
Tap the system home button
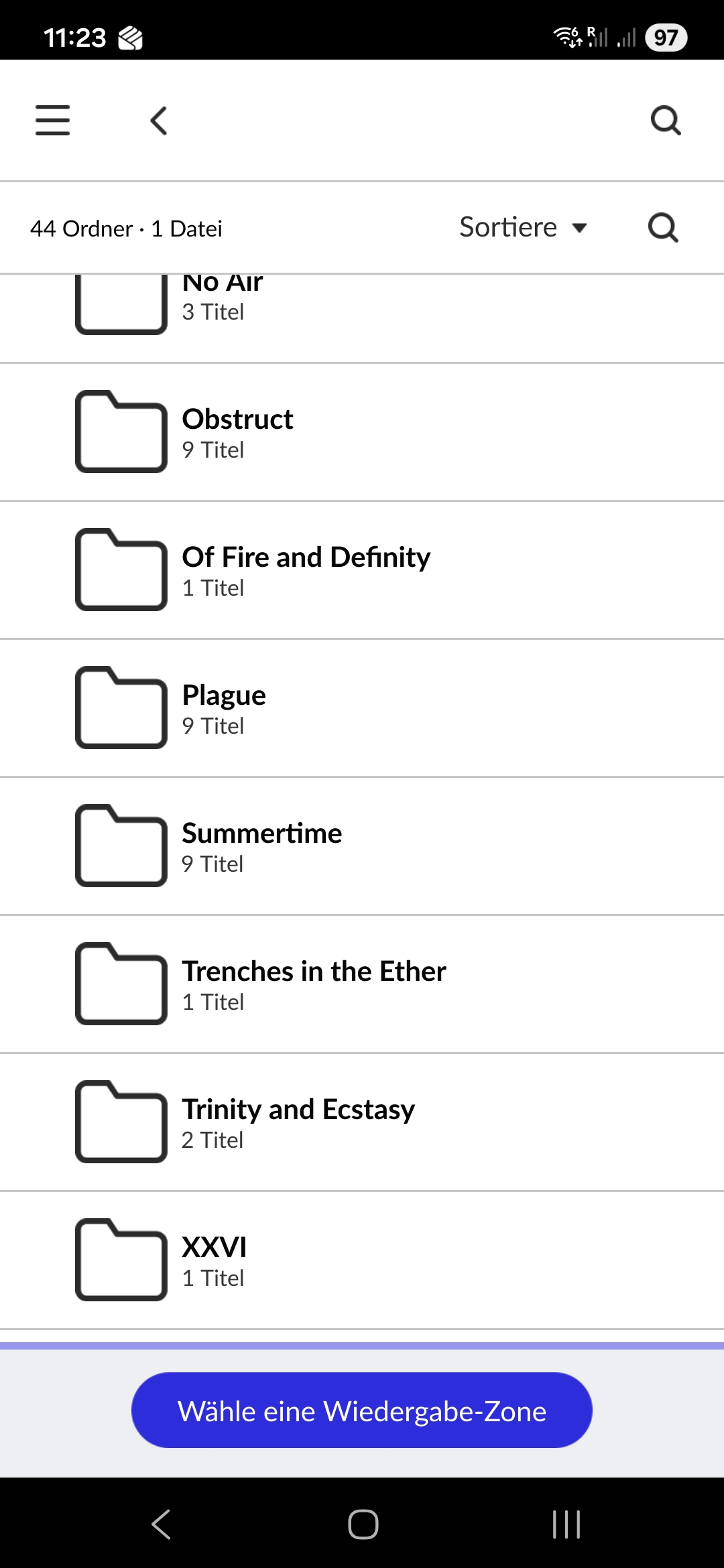(x=363, y=1524)
